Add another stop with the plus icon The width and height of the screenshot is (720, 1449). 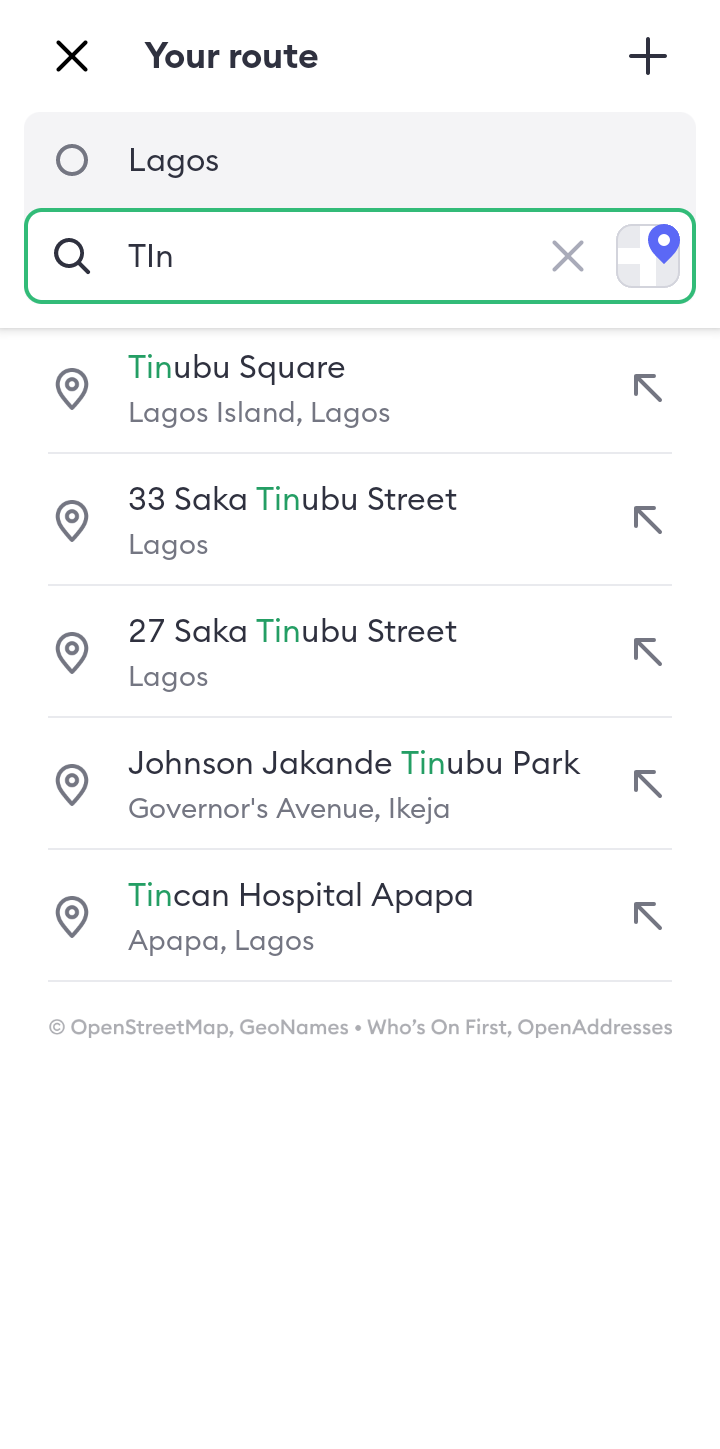click(648, 56)
